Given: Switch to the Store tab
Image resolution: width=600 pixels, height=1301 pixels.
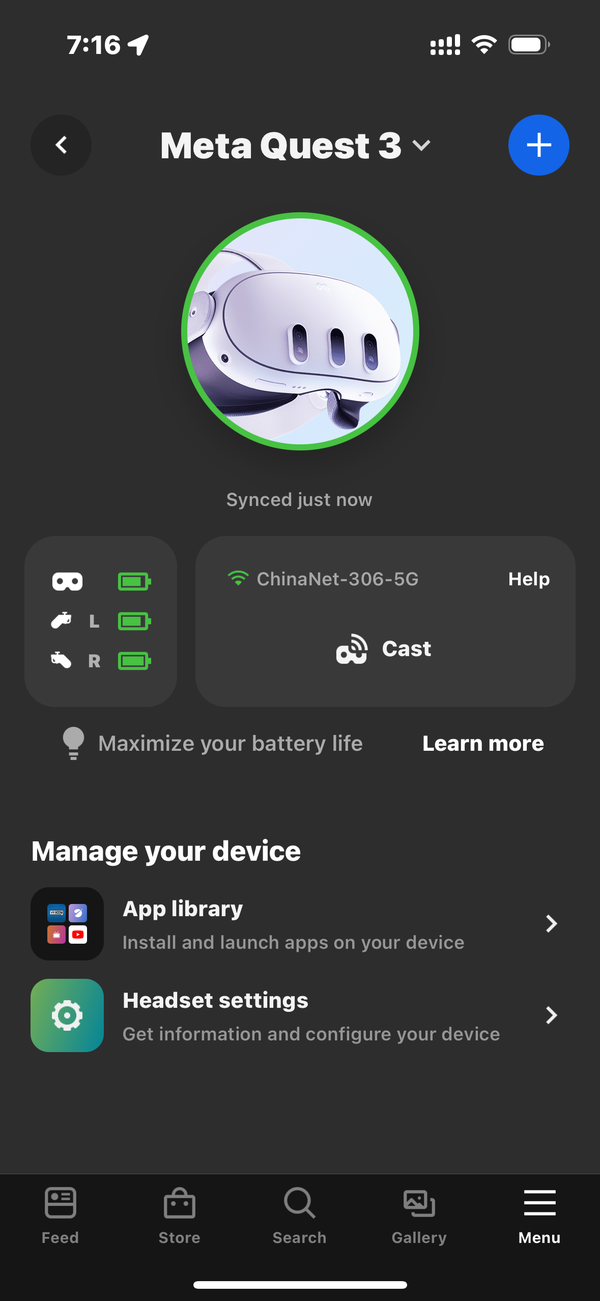Looking at the screenshot, I should [179, 1215].
